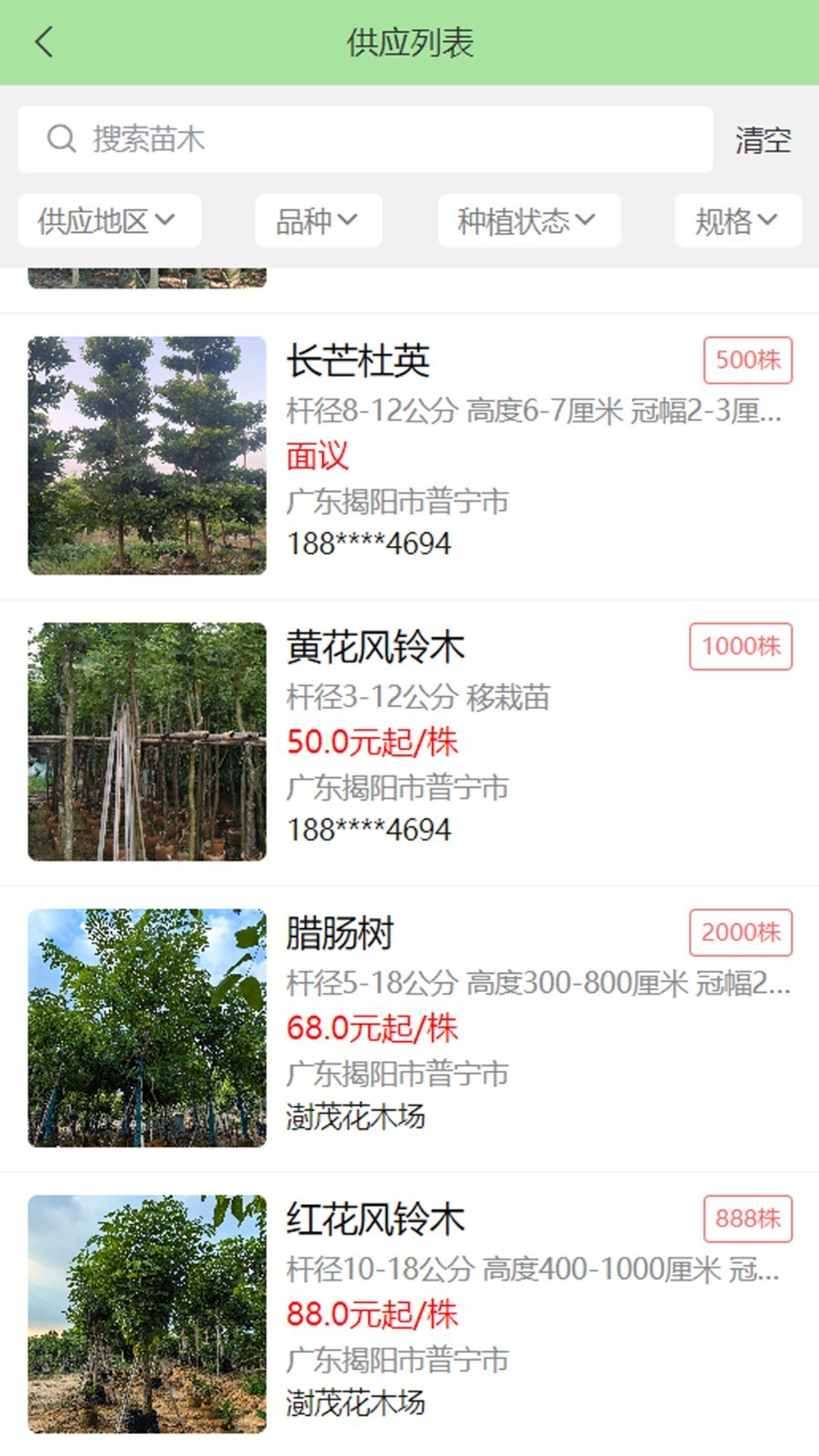Click the 1000株 stock badge

coord(740,646)
